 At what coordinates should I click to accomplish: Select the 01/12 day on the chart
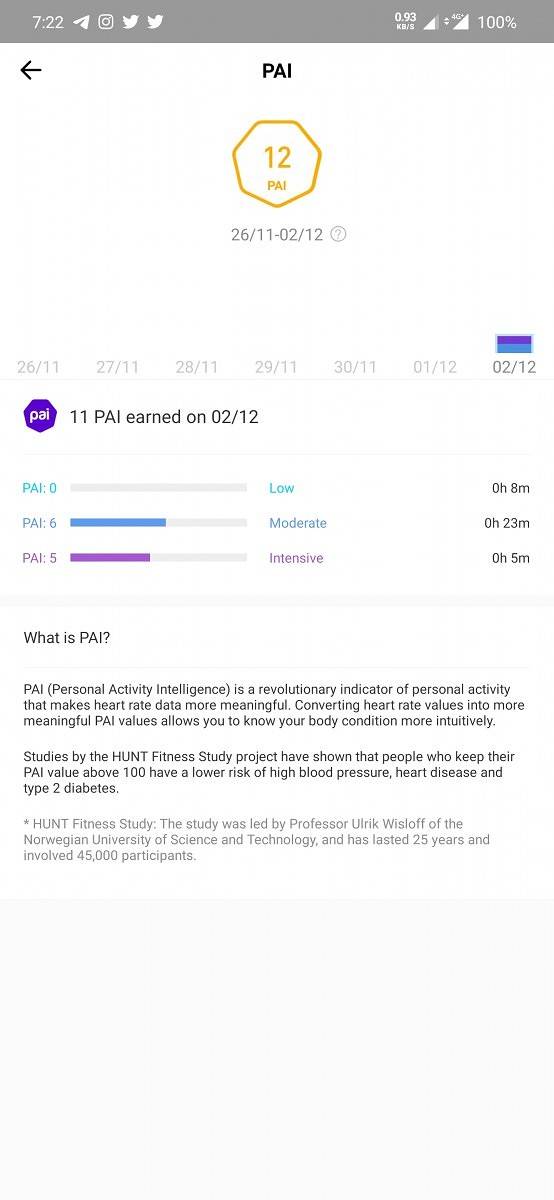435,367
